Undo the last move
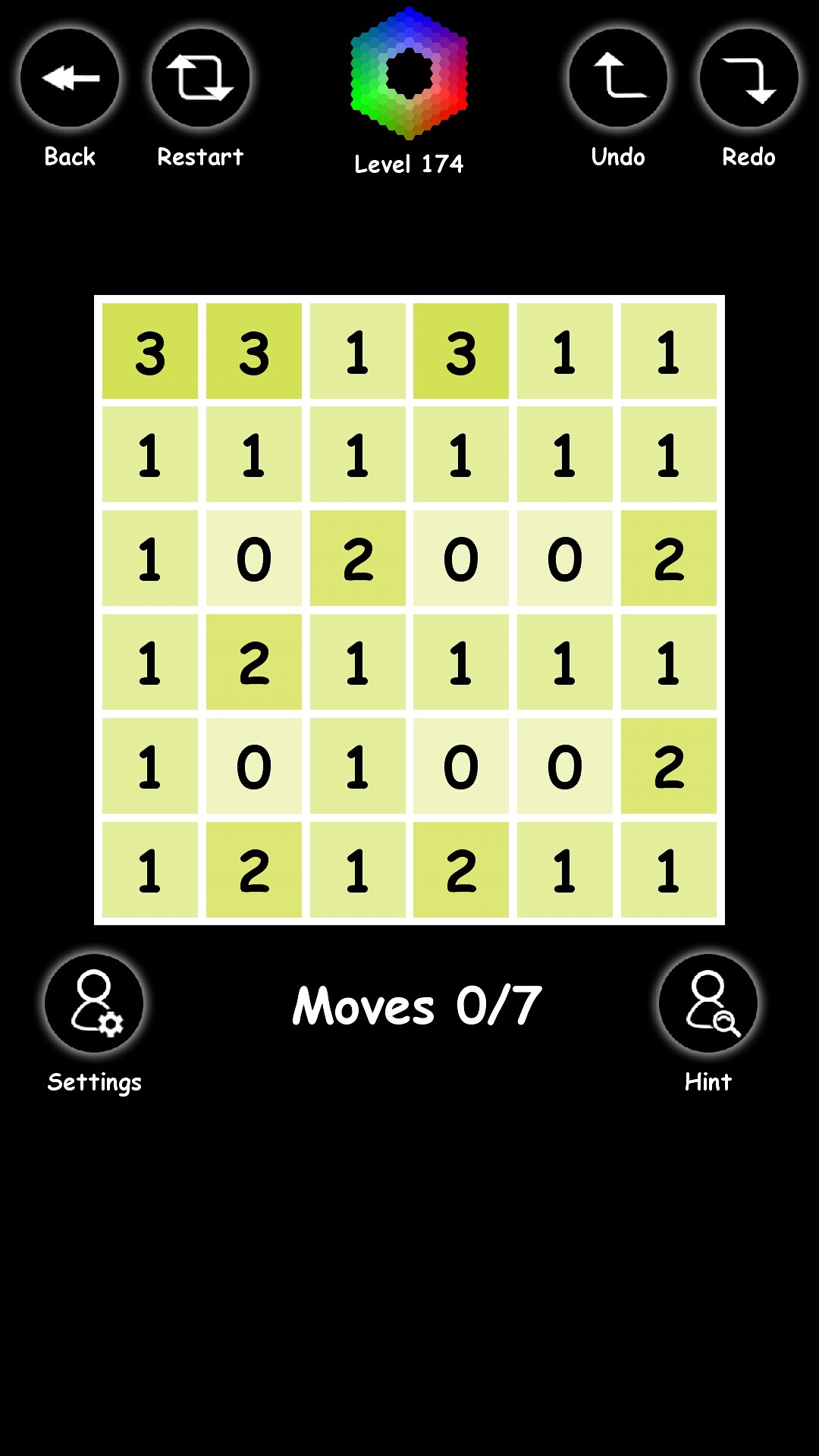819x1456 pixels. pos(618,78)
